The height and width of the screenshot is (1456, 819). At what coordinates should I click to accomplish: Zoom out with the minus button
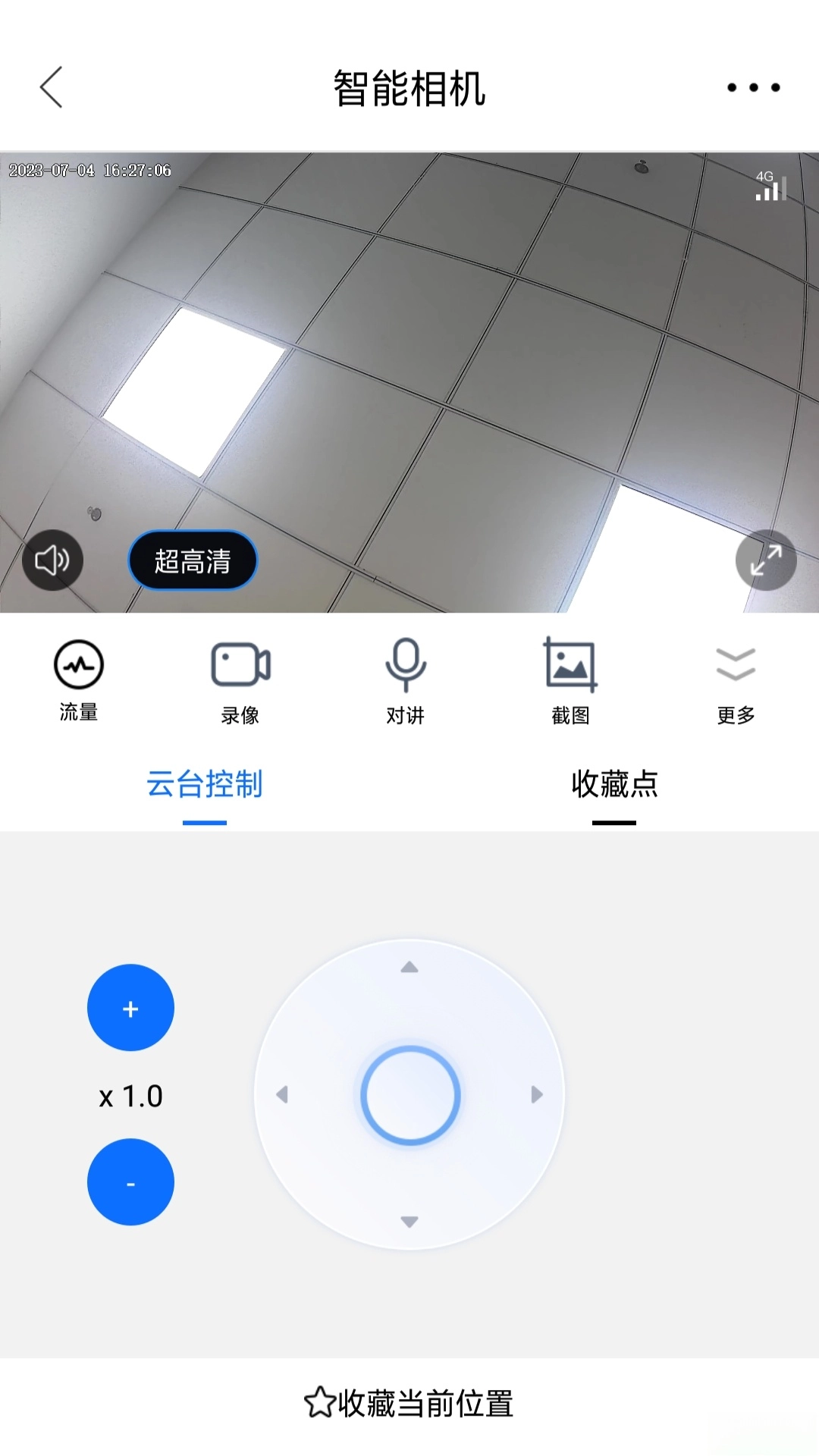pos(130,1182)
